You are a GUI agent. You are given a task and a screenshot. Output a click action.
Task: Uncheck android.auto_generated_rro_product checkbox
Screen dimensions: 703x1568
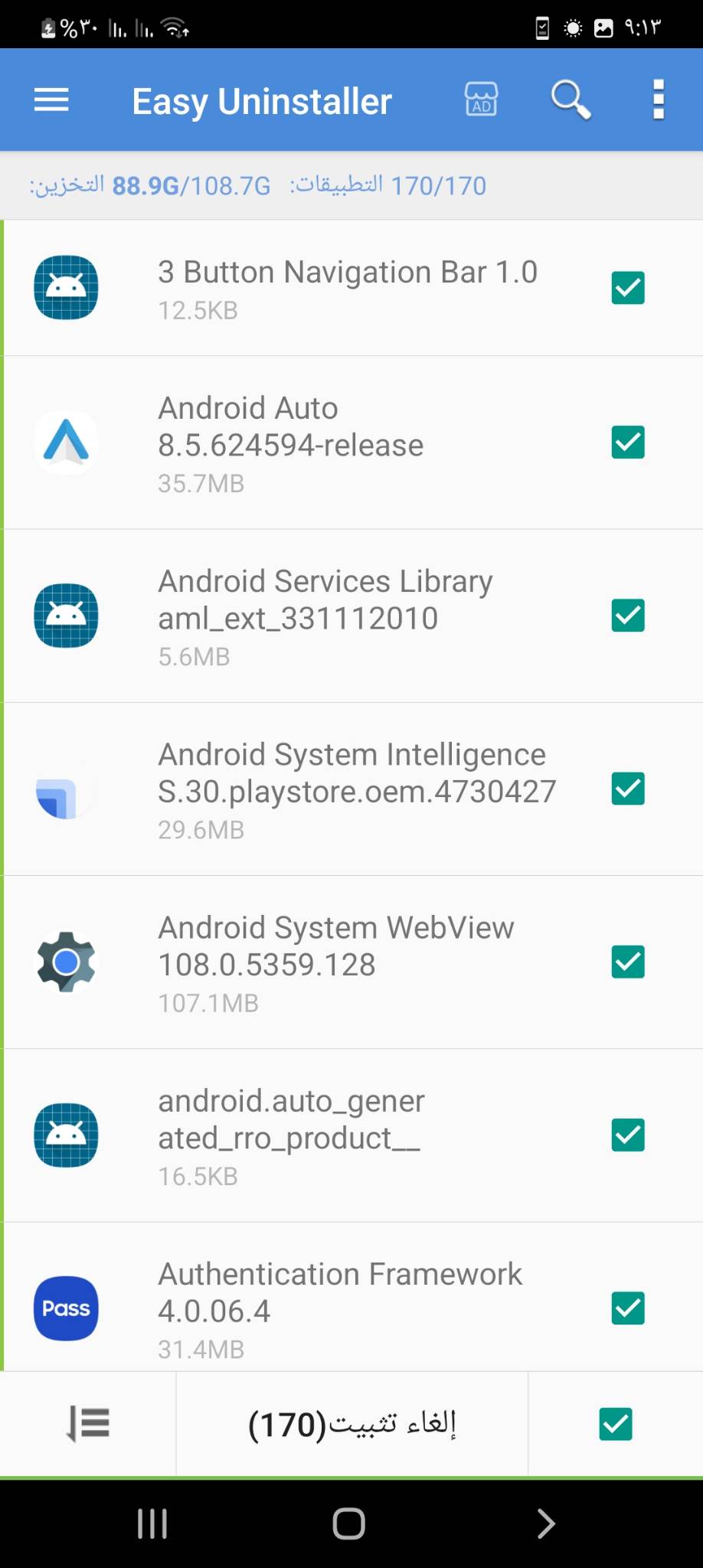[628, 1135]
